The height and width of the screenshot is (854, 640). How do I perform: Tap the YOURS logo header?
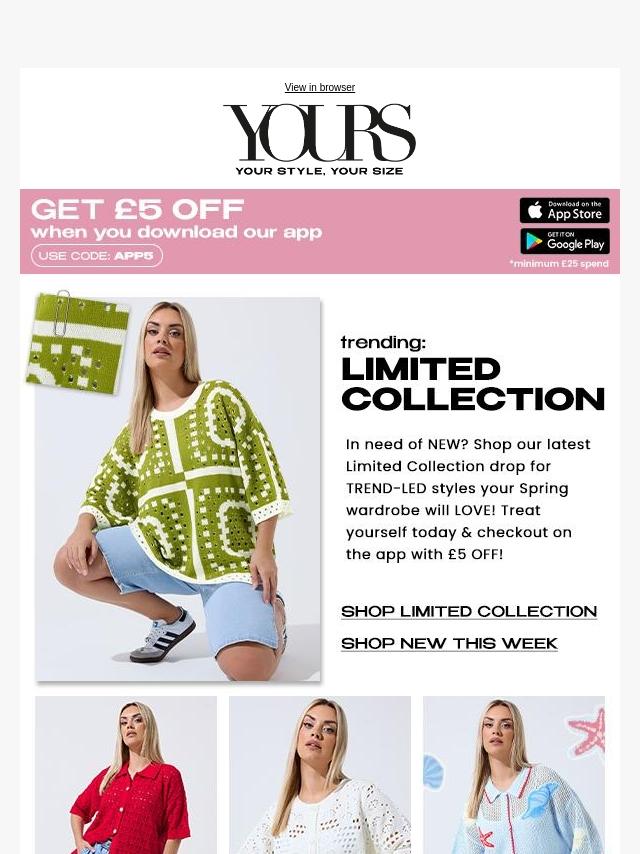320,140
